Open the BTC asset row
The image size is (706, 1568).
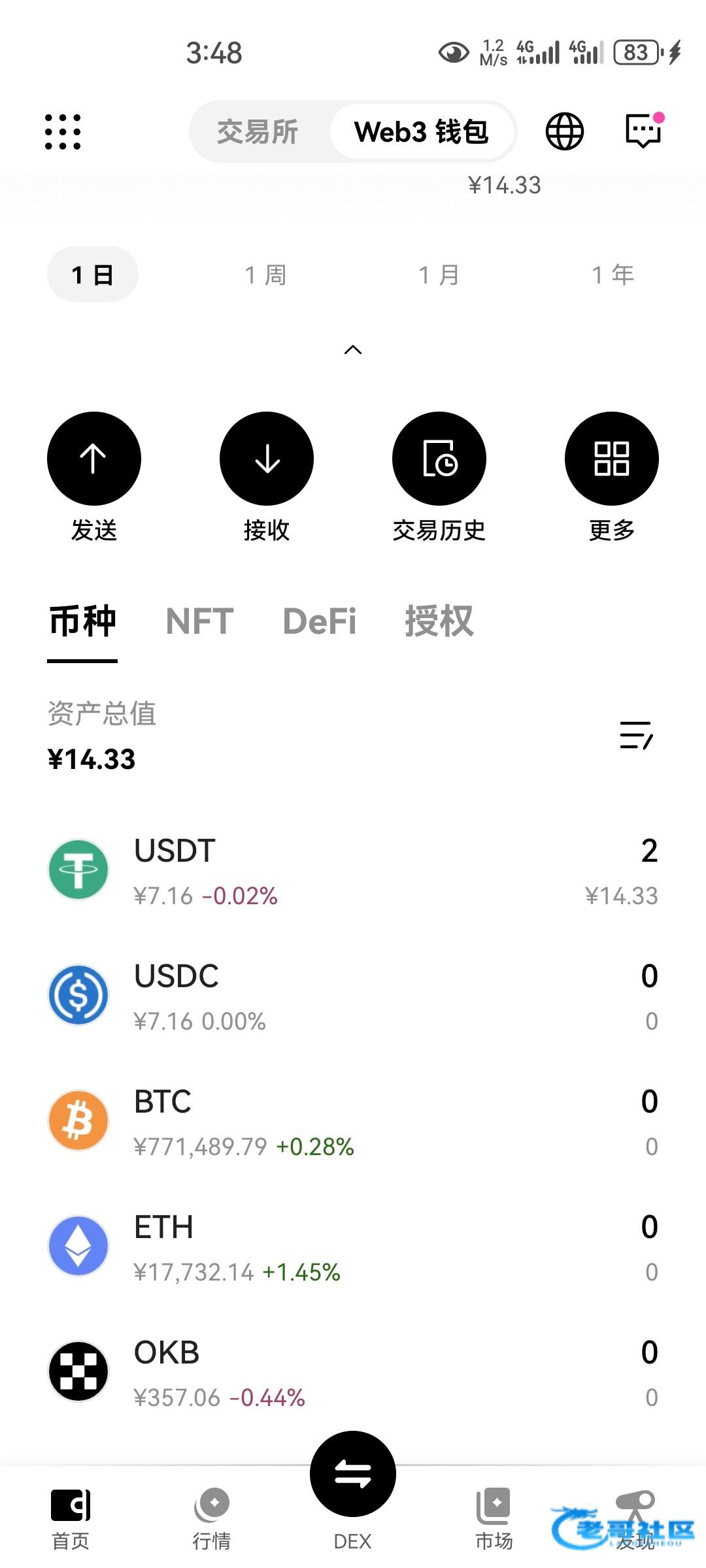[353, 1122]
